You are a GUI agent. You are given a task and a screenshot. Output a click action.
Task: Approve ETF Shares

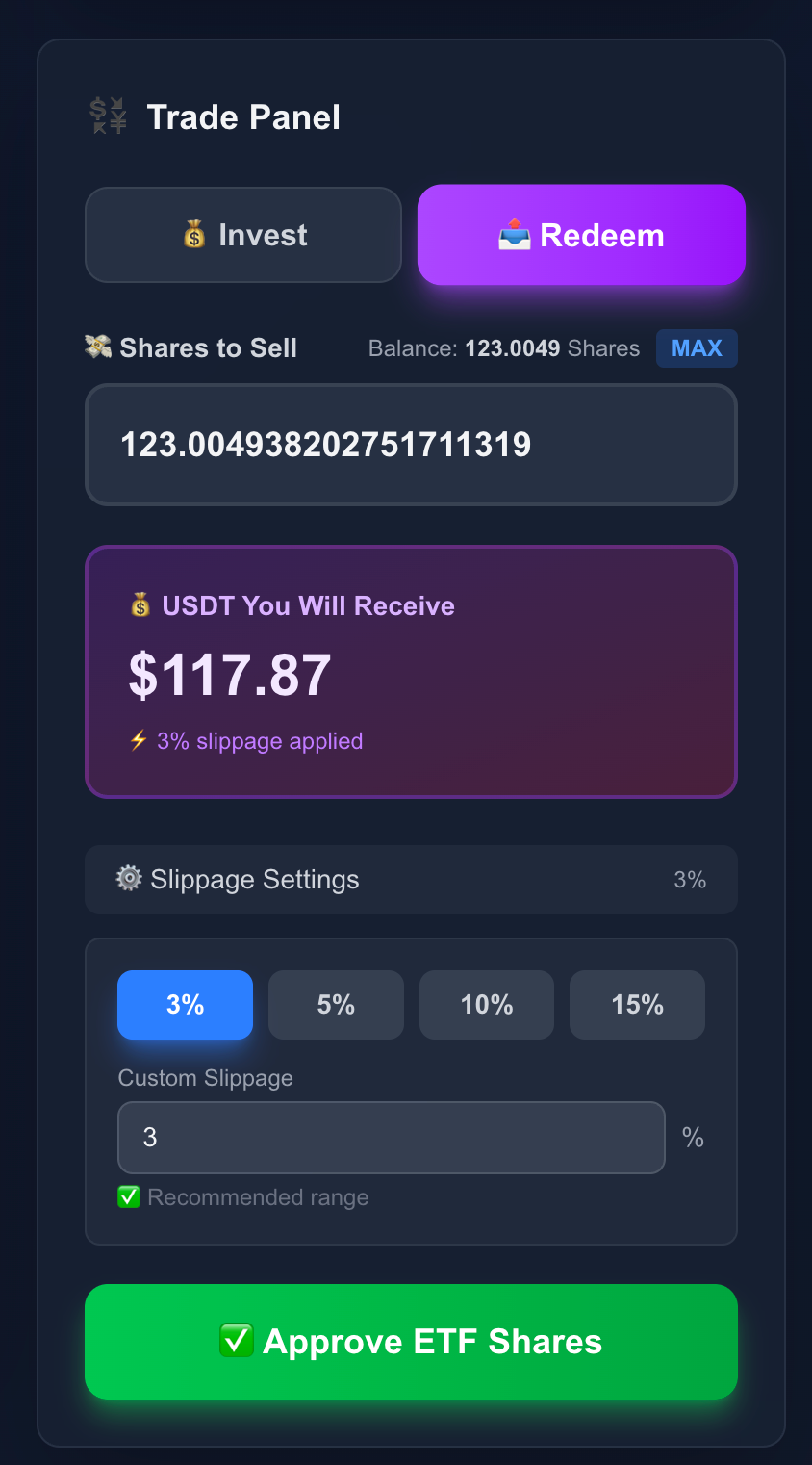(x=411, y=1342)
